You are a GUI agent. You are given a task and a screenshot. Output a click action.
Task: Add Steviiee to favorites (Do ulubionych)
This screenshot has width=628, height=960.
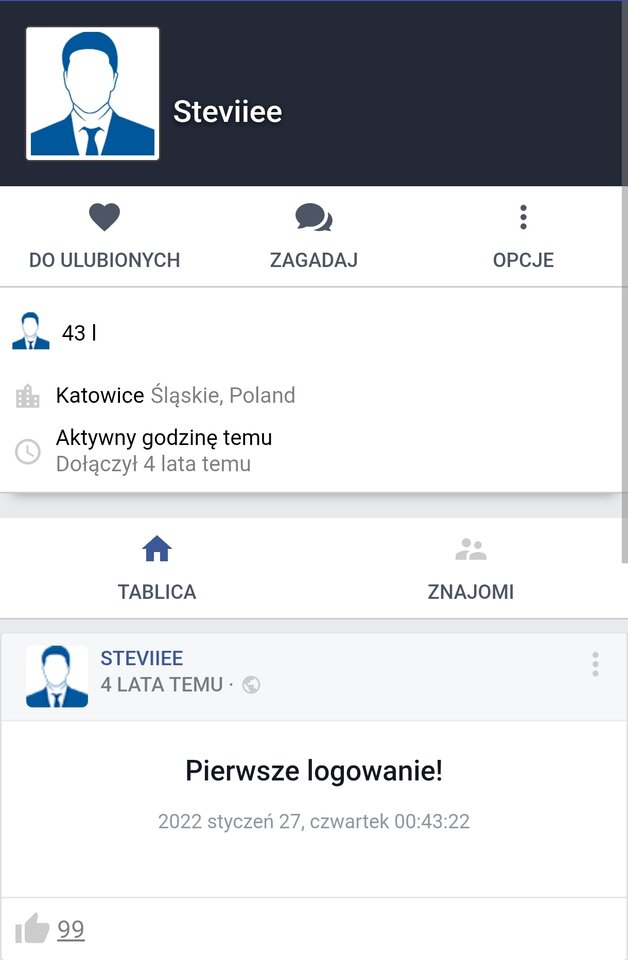click(x=104, y=236)
